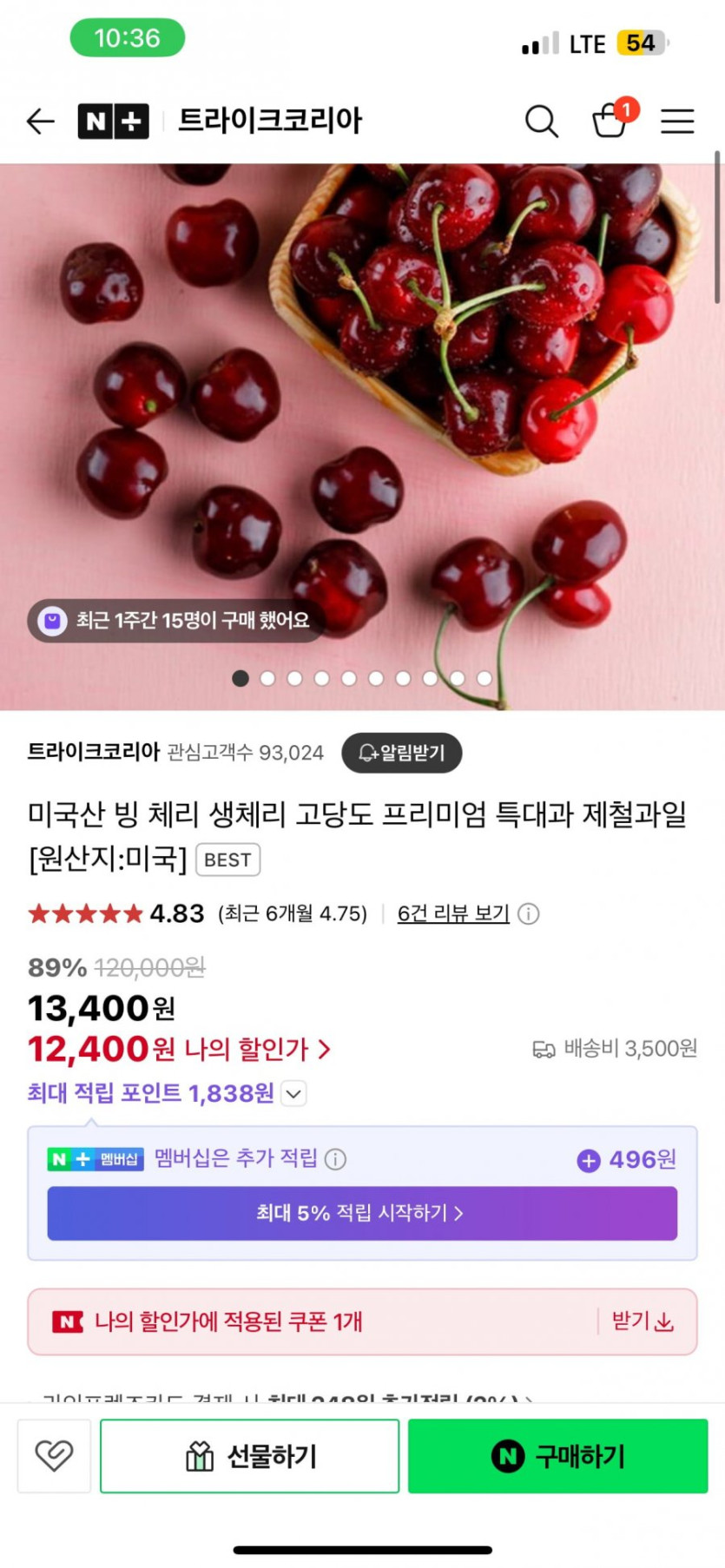Tap the 선물하기 gift button
This screenshot has width=725, height=1568.
250,1456
